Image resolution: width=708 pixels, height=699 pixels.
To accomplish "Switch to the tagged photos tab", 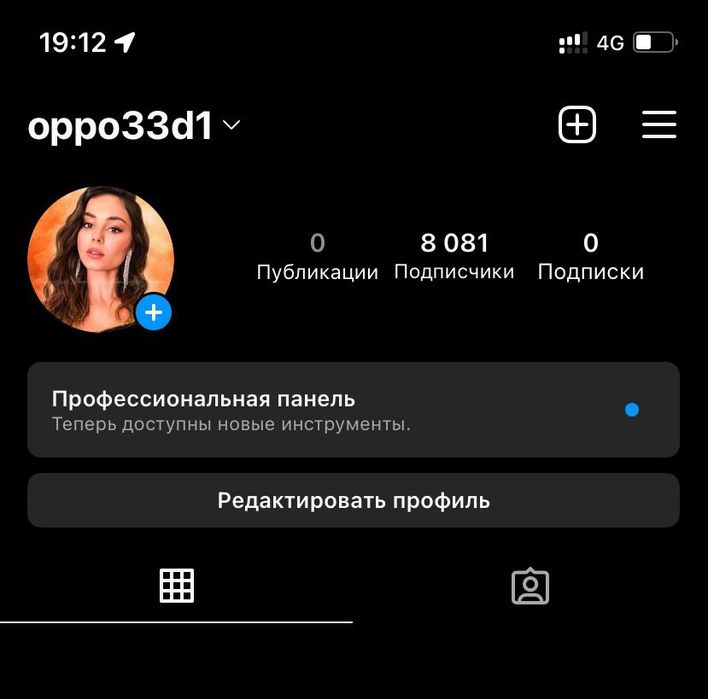I will (x=530, y=587).
